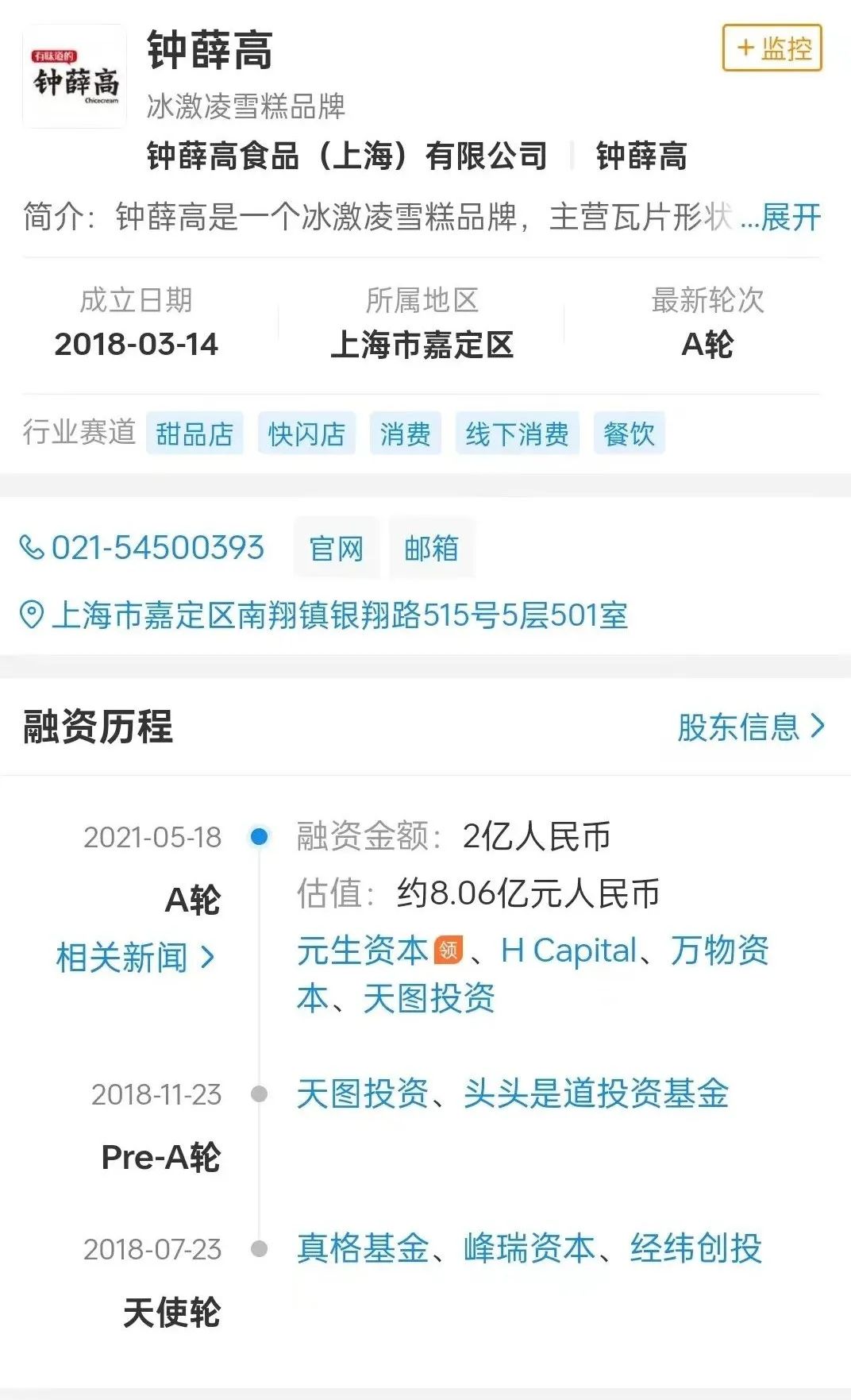Open investor 元生资本
Image resolution: width=851 pixels, height=1400 pixels.
(x=362, y=950)
